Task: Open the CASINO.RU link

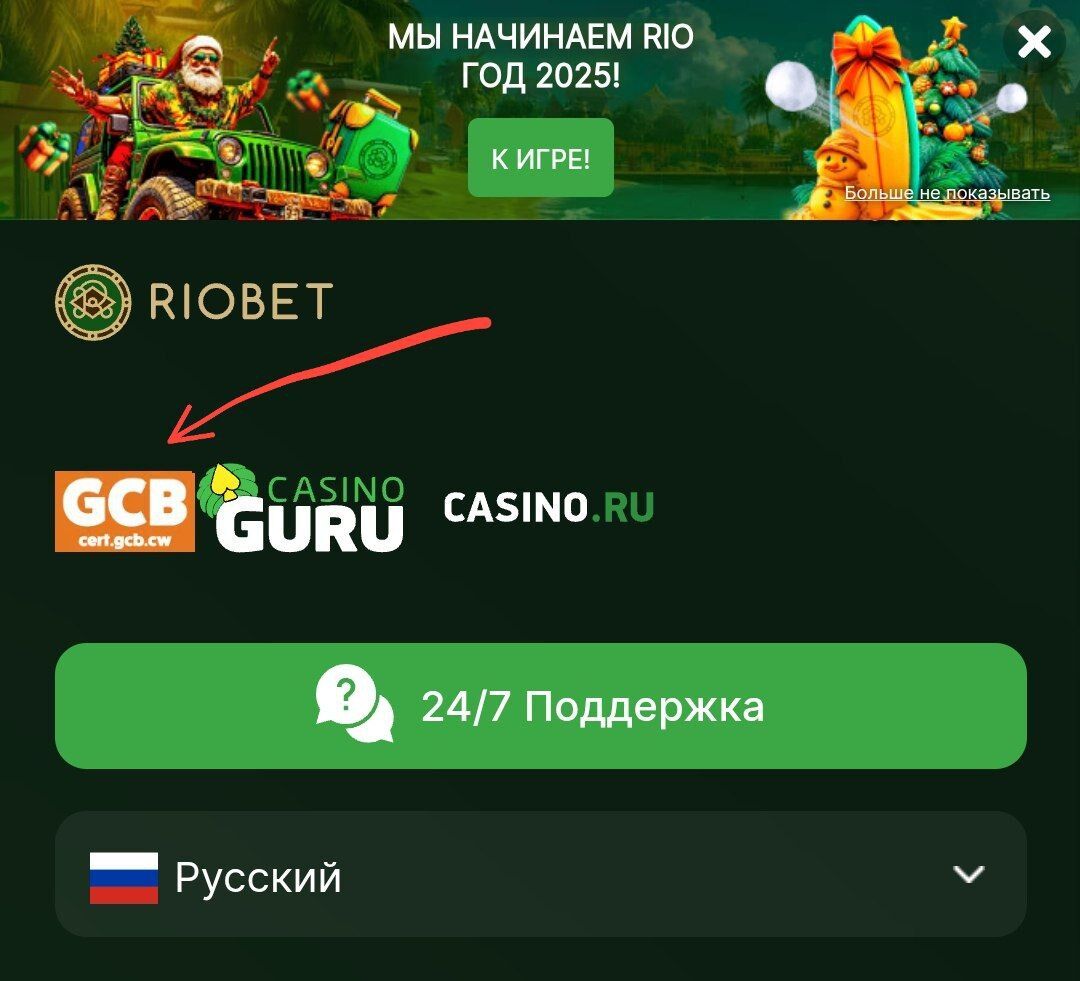Action: tap(548, 508)
